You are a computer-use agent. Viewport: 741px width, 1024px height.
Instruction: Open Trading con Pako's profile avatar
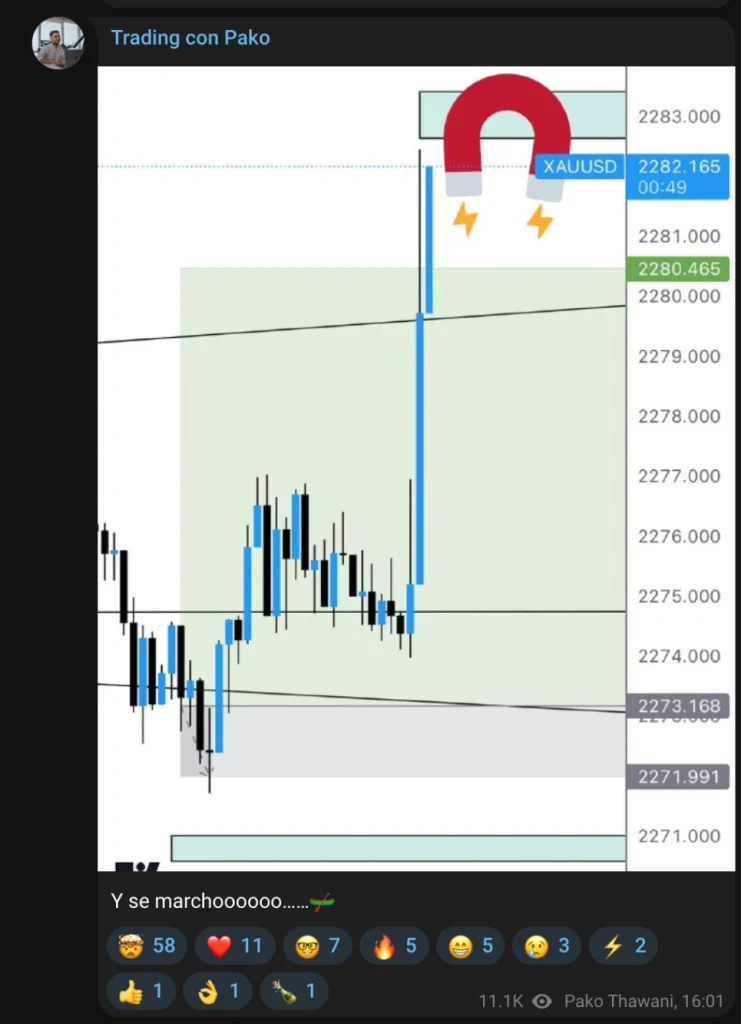(58, 43)
